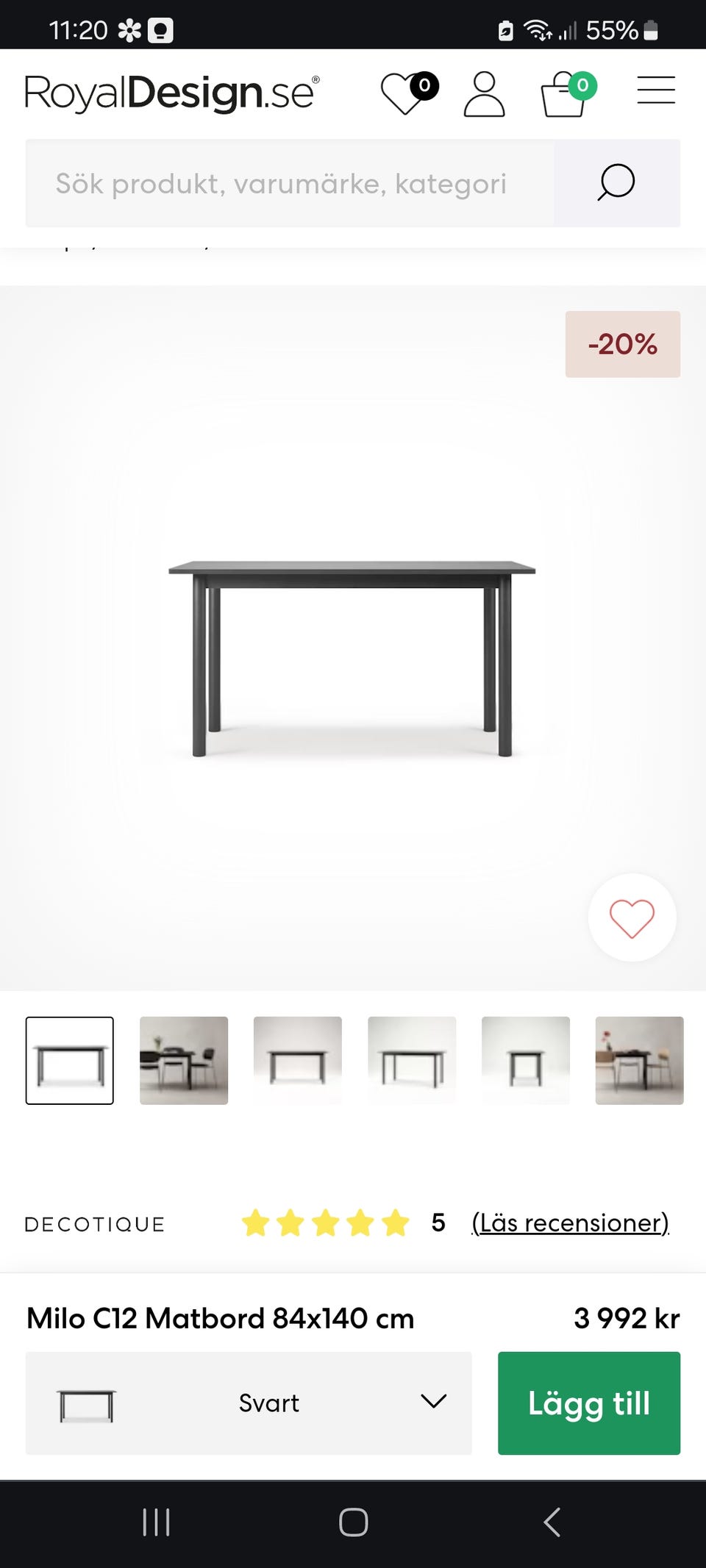This screenshot has width=706, height=1568.
Task: Tap the recent apps button in navbar
Action: [x=156, y=1523]
